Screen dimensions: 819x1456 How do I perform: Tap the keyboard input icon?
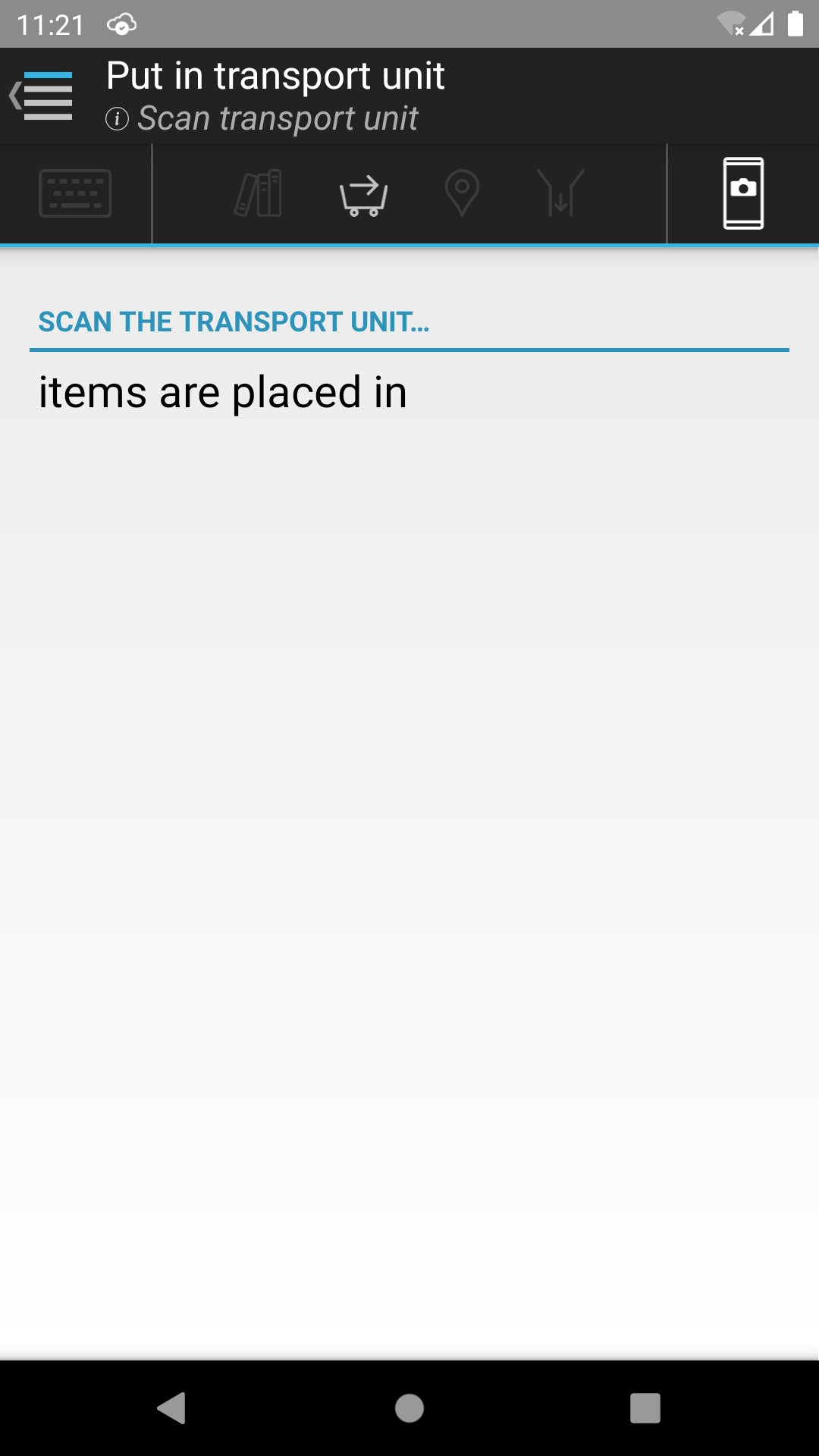[x=75, y=193]
